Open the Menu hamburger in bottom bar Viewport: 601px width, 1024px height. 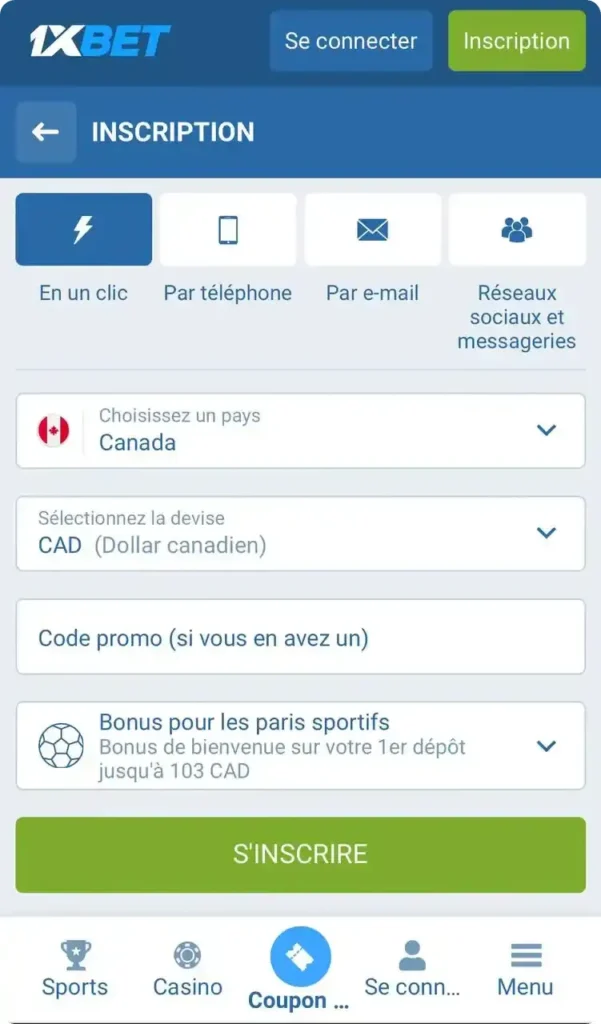pyautogui.click(x=525, y=969)
